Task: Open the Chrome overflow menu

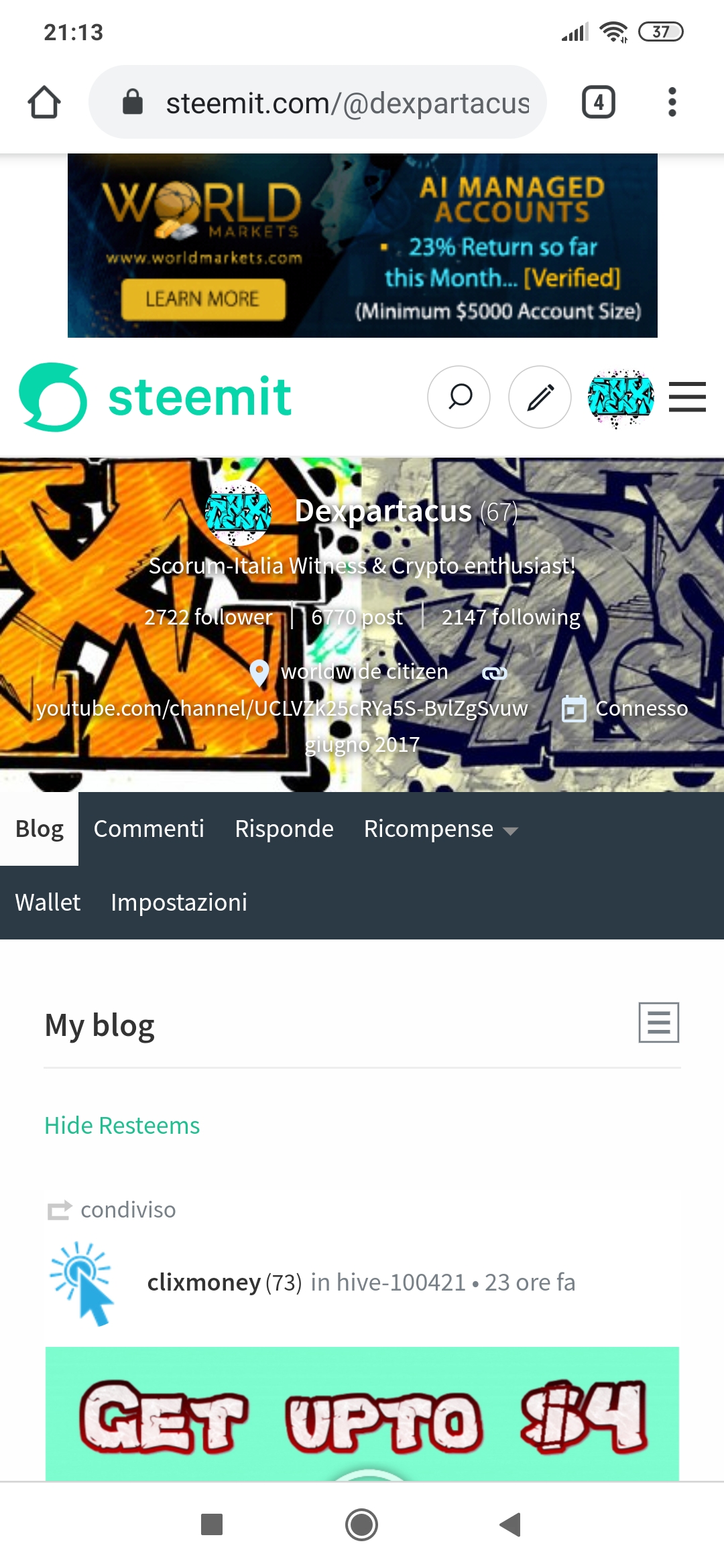Action: 672,103
